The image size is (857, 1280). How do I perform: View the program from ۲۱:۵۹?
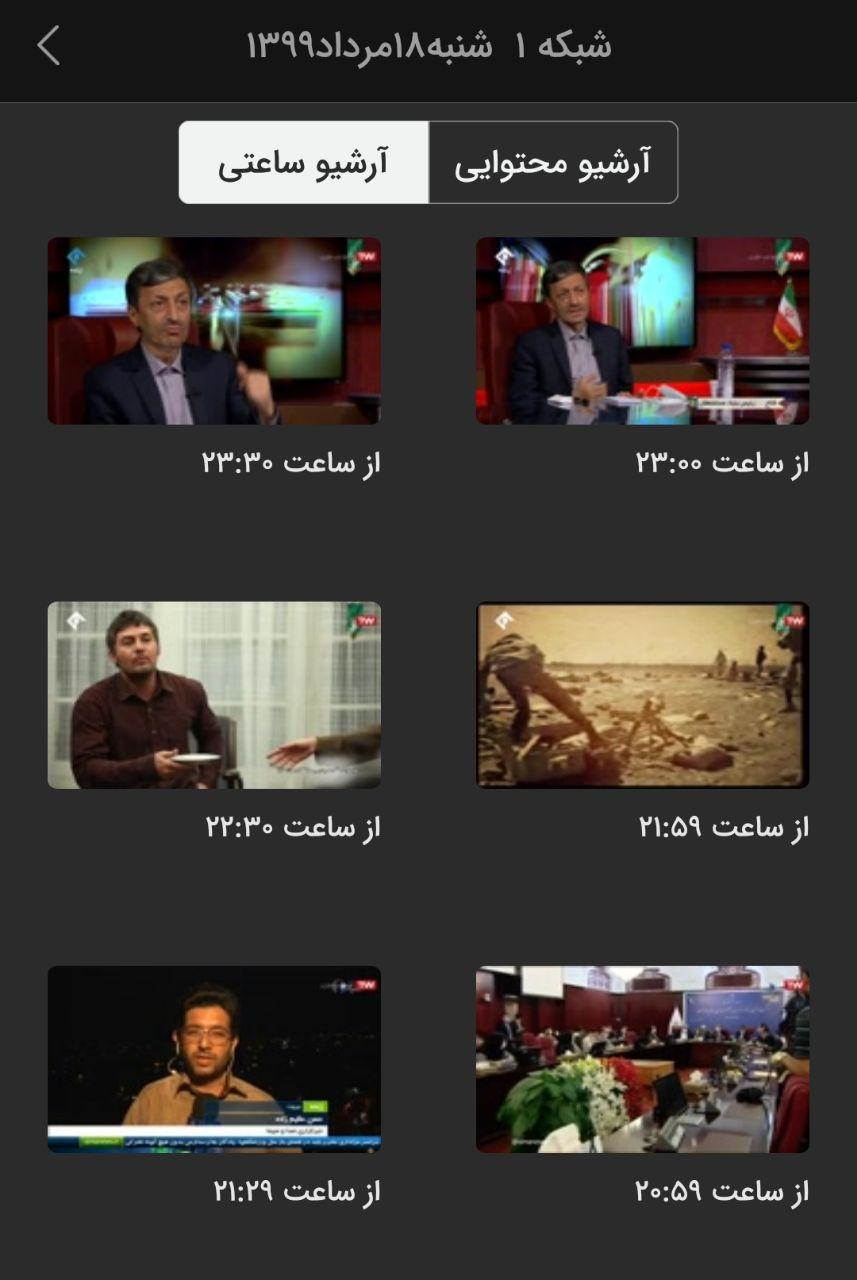pos(642,695)
